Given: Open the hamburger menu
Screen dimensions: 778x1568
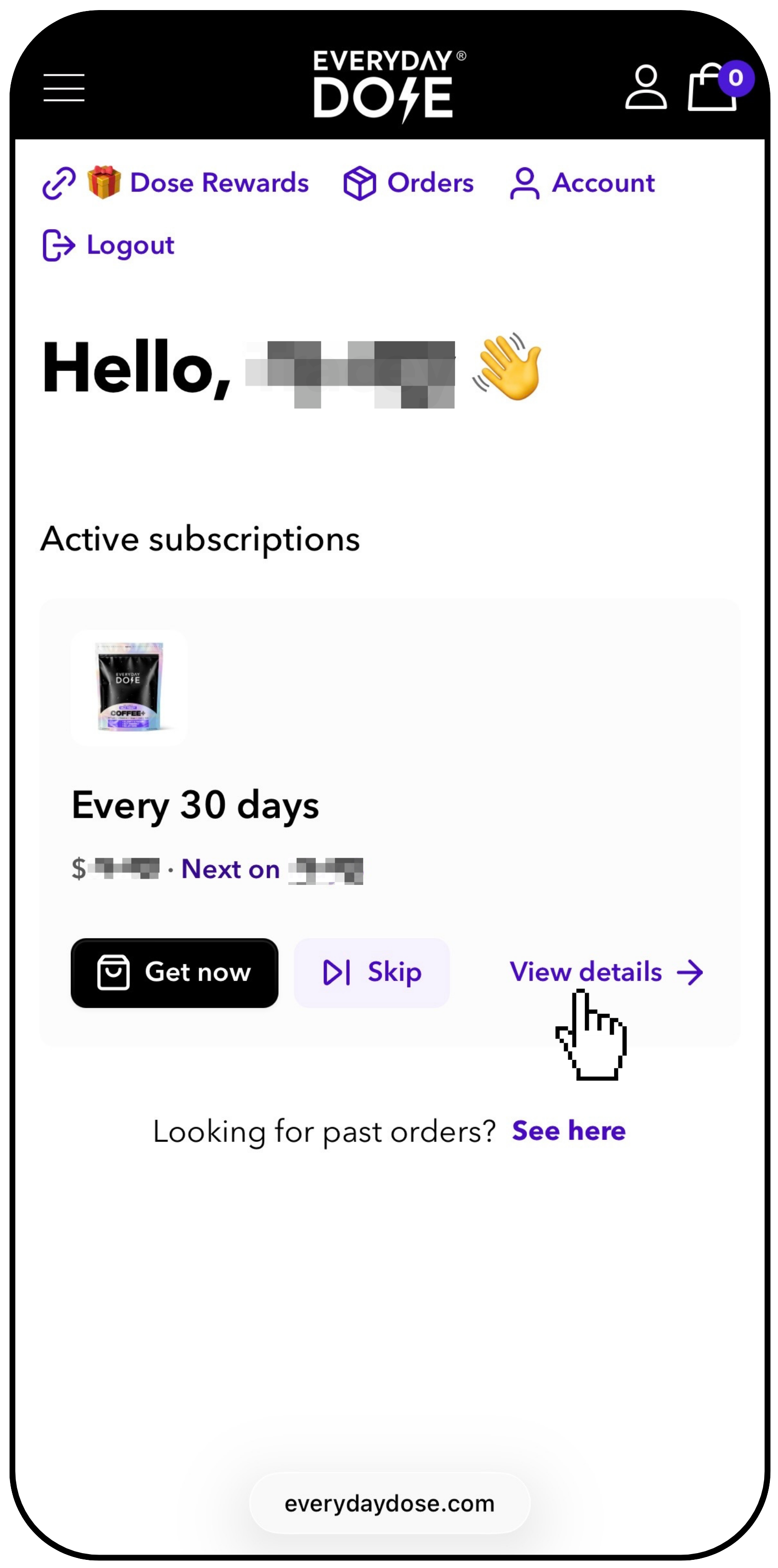Looking at the screenshot, I should pyautogui.click(x=64, y=88).
